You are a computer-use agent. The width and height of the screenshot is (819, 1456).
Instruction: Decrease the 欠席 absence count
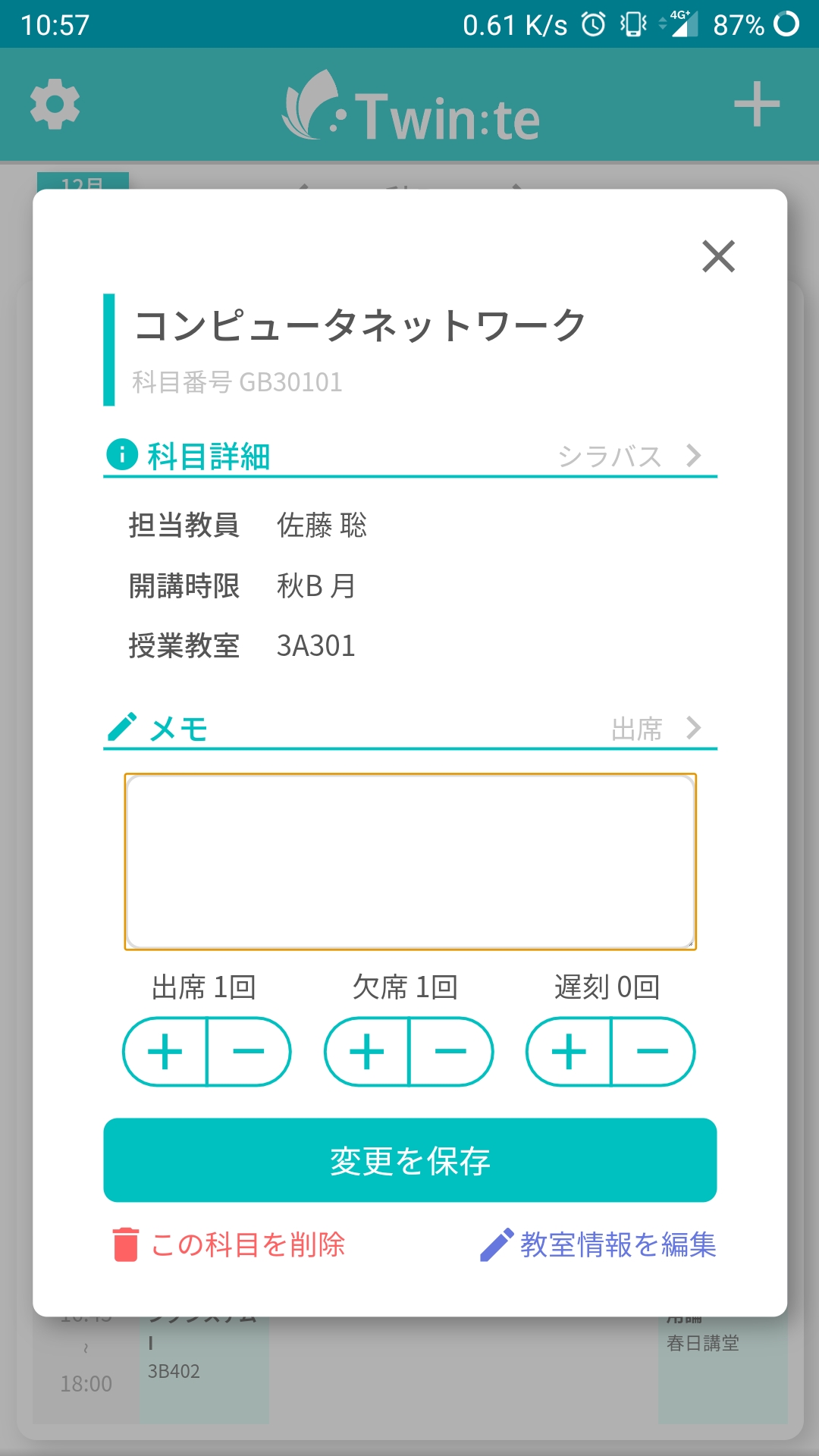[450, 1053]
